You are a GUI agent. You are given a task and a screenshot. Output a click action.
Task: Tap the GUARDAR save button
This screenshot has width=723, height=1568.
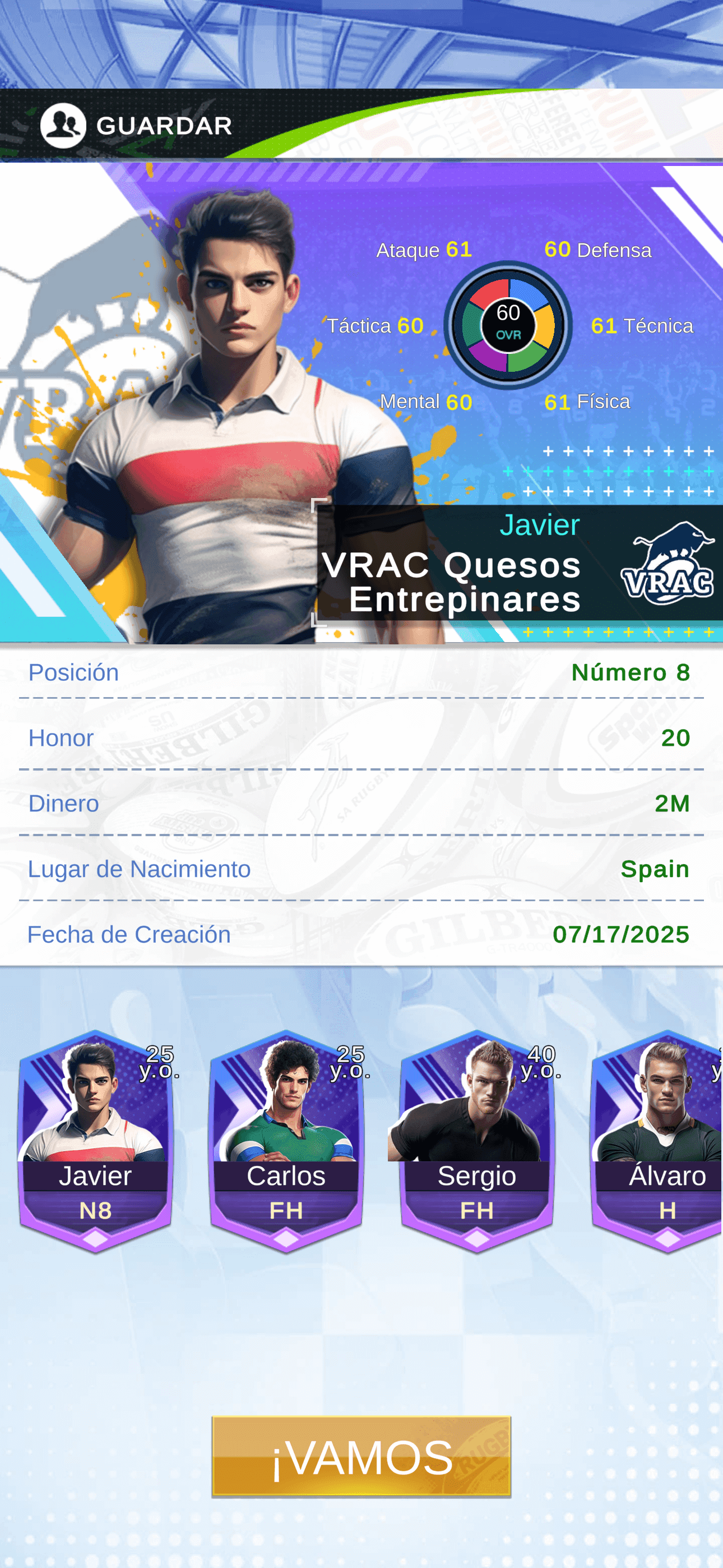click(137, 126)
